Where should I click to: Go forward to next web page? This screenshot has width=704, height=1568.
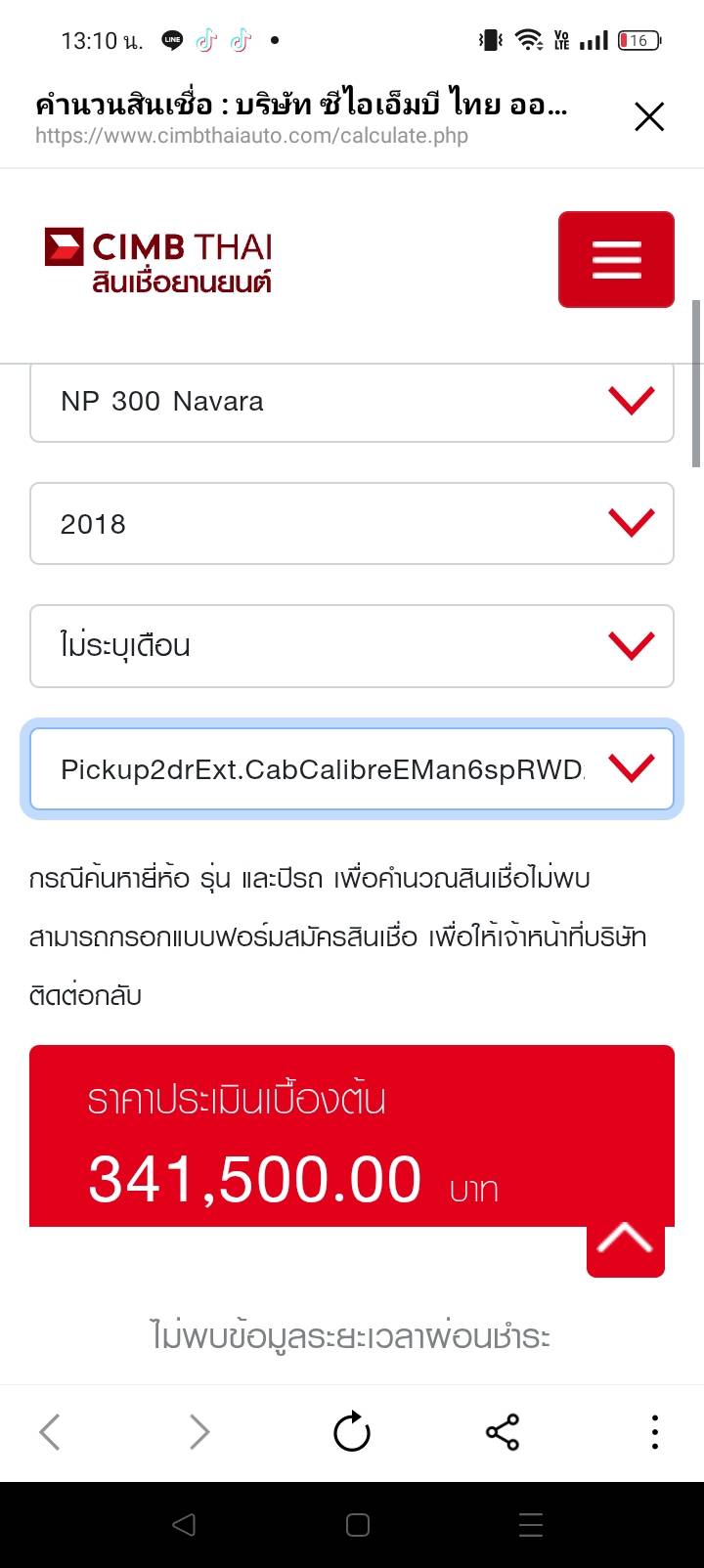199,1433
